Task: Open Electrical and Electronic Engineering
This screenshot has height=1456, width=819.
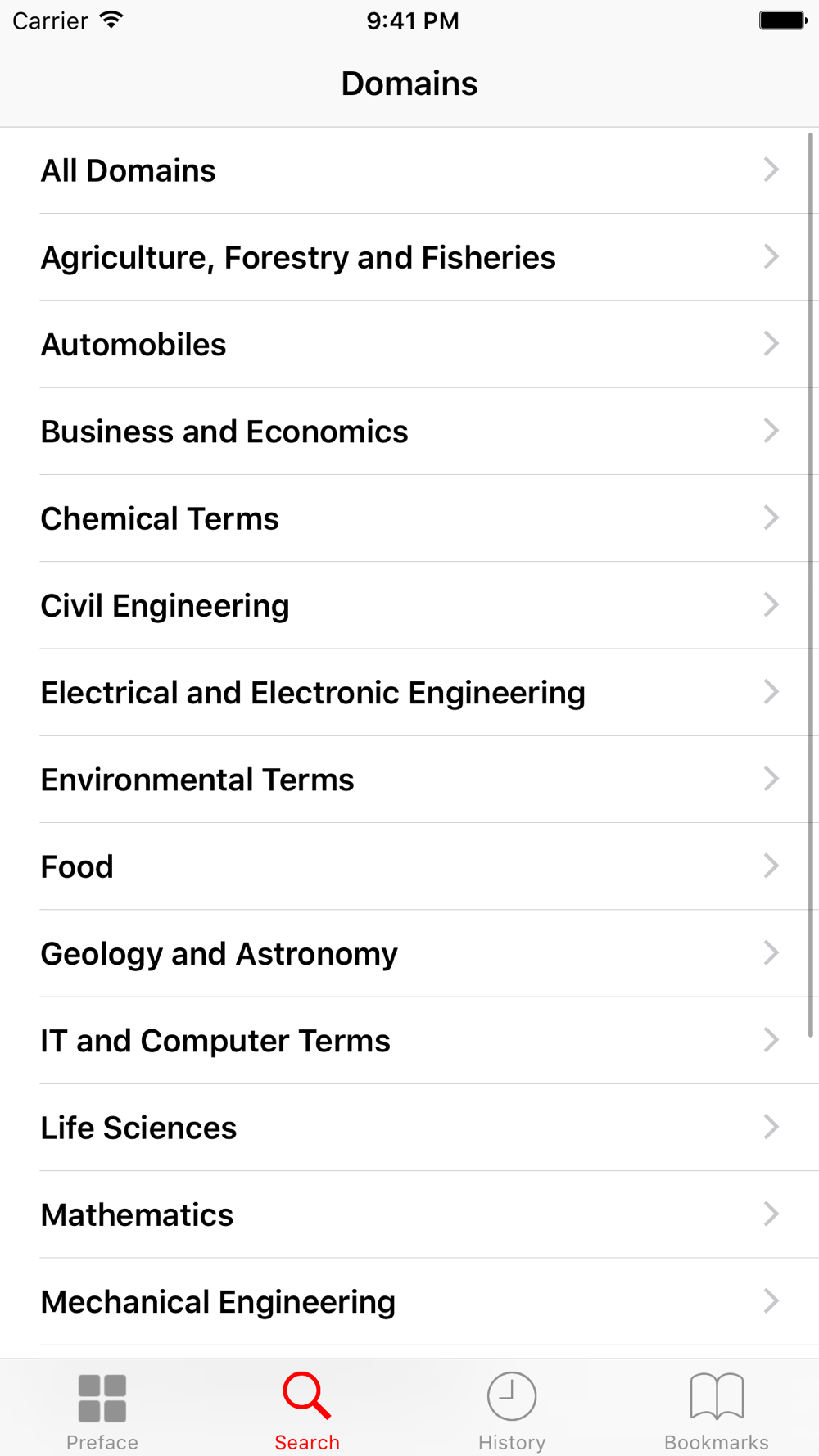Action: pos(409,692)
